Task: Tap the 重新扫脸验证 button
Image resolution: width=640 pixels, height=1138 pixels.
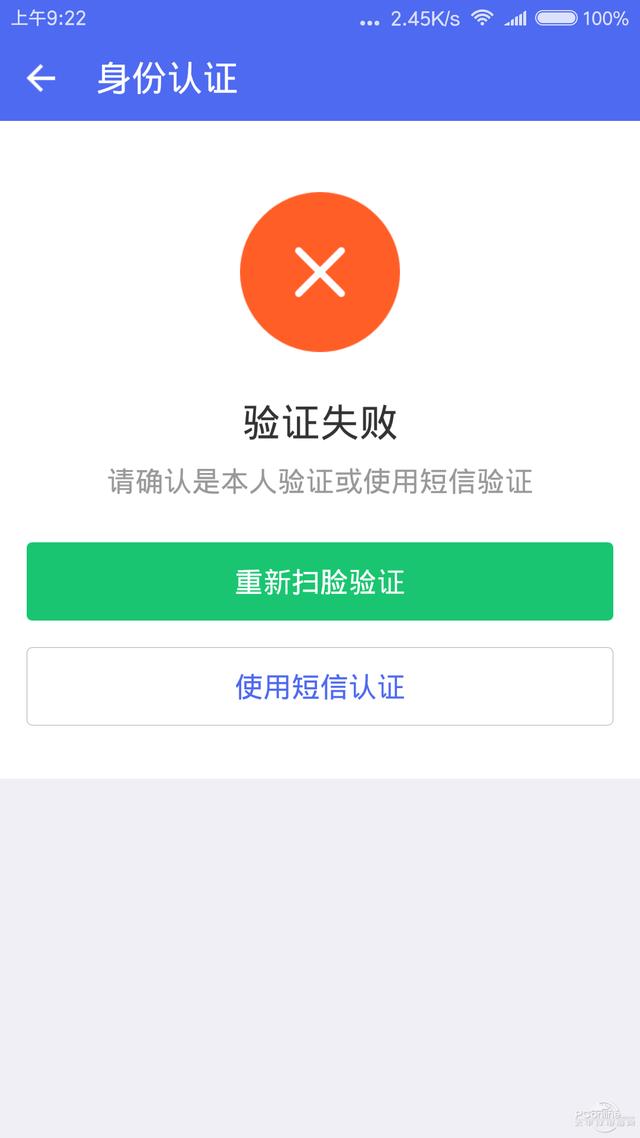Action: (x=319, y=581)
